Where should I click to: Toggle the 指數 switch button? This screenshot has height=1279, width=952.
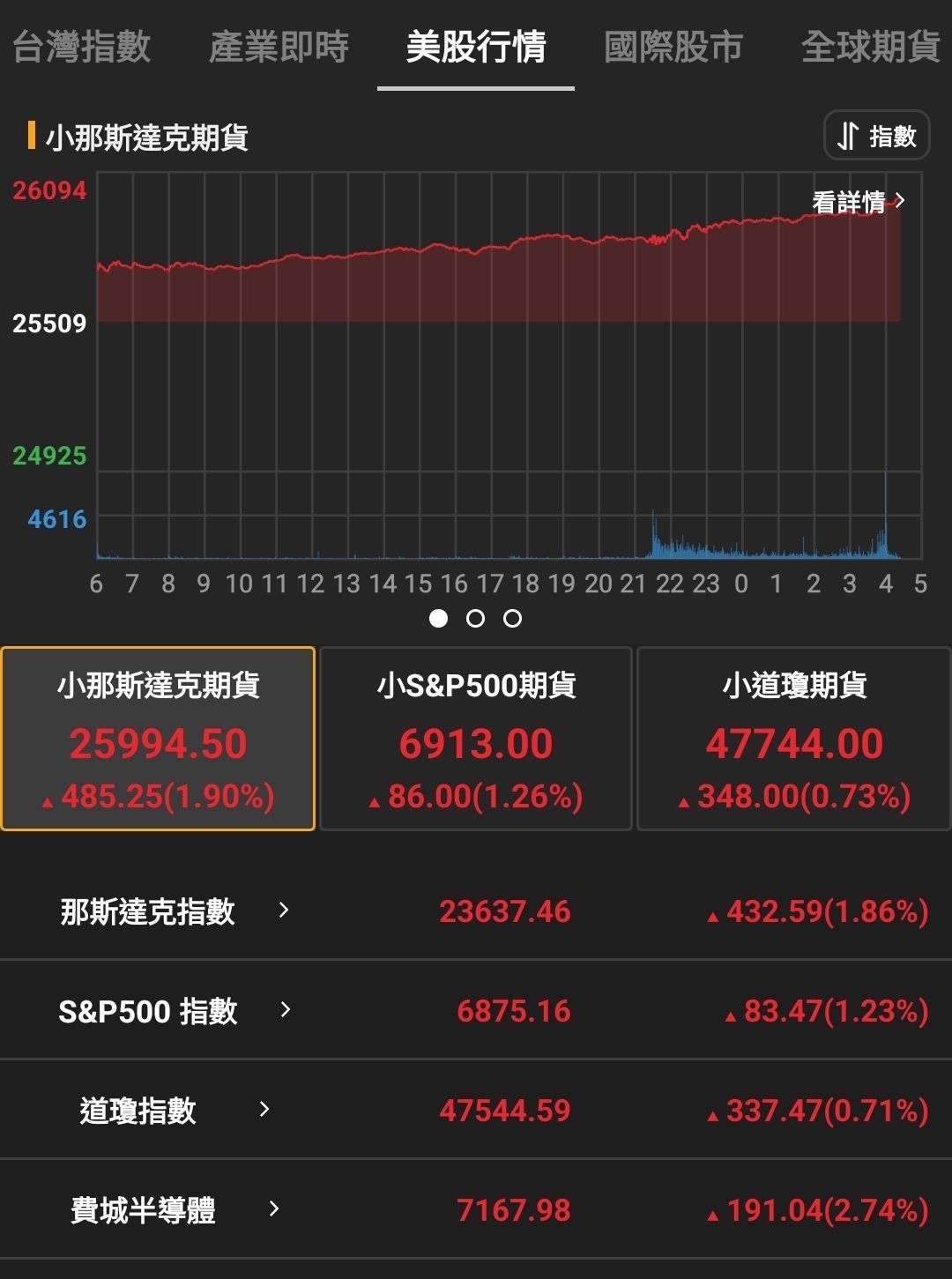click(876, 136)
